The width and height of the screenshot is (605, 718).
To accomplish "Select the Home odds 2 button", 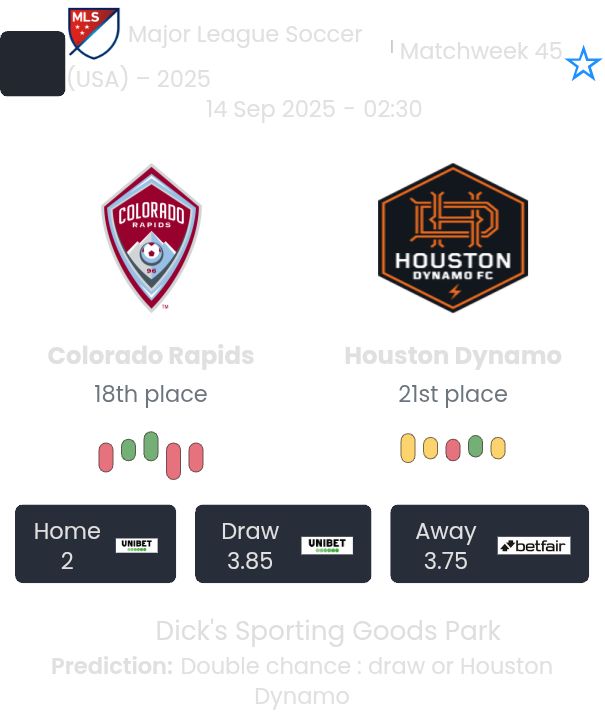I will tap(95, 544).
